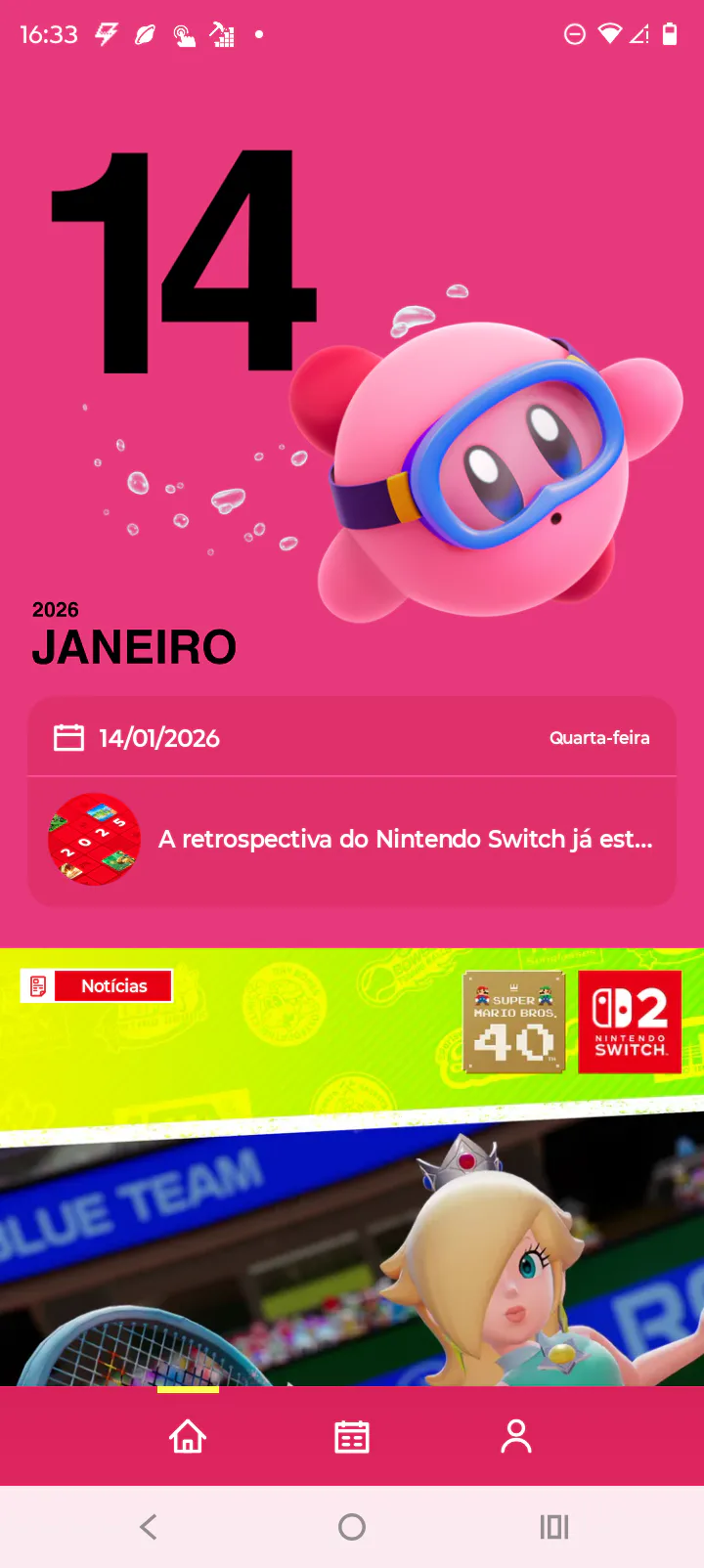The width and height of the screenshot is (704, 1568).
Task: Open the profile tab
Action: pos(515,1437)
